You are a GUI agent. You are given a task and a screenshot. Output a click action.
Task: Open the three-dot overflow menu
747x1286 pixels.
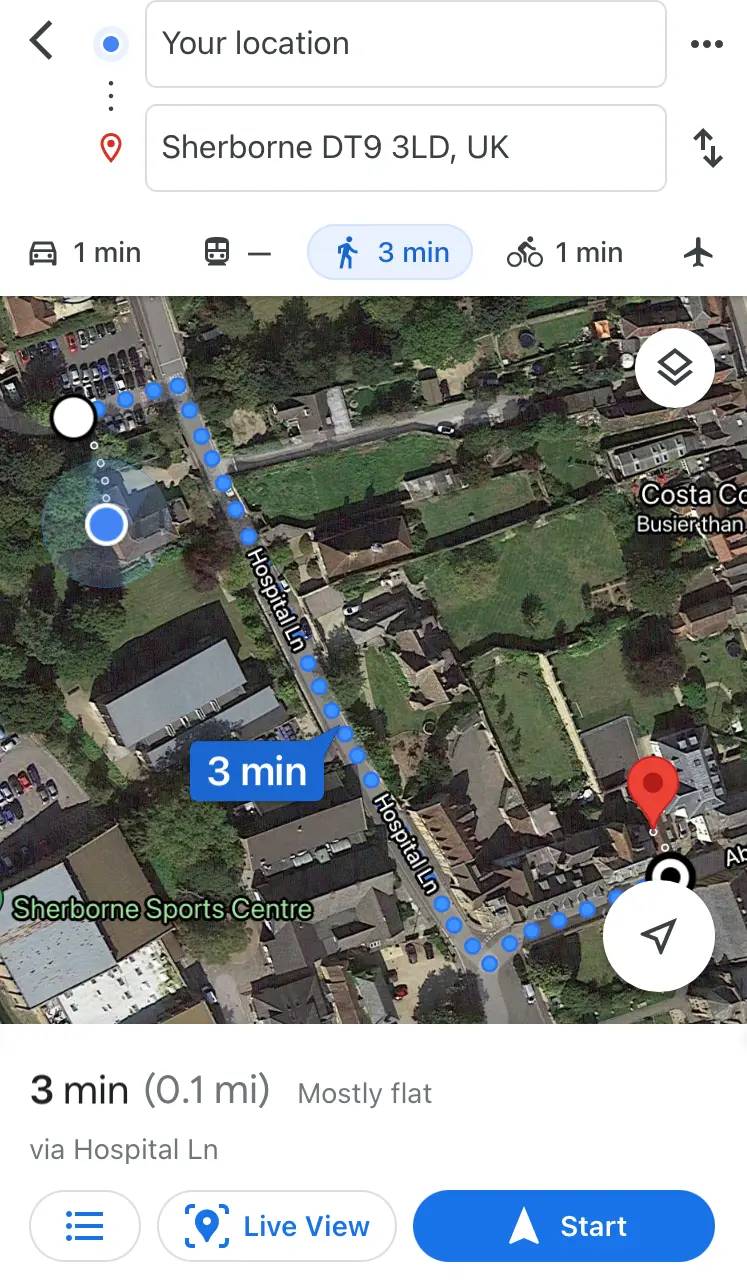(706, 44)
